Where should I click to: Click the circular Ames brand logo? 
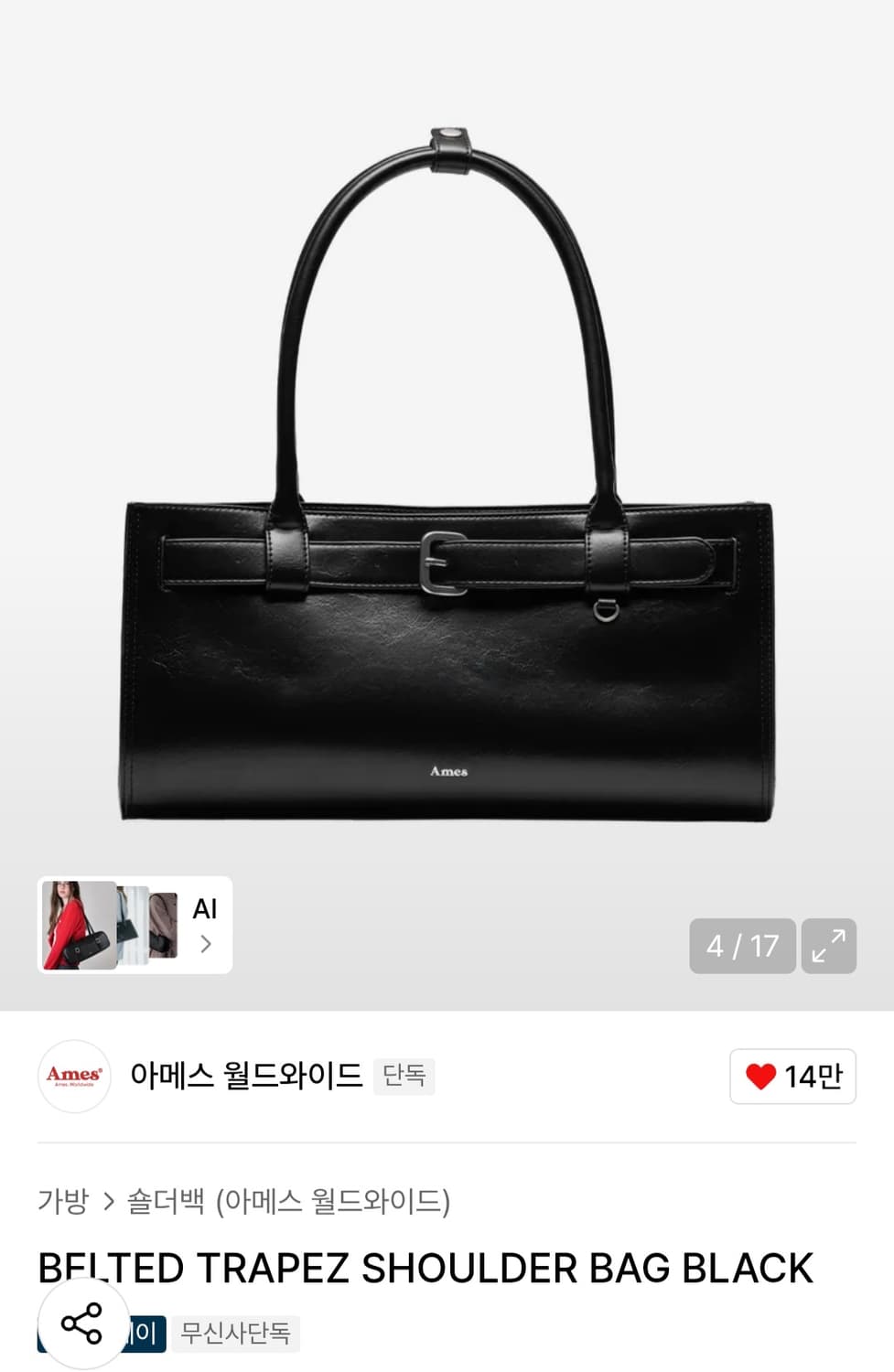(74, 1077)
